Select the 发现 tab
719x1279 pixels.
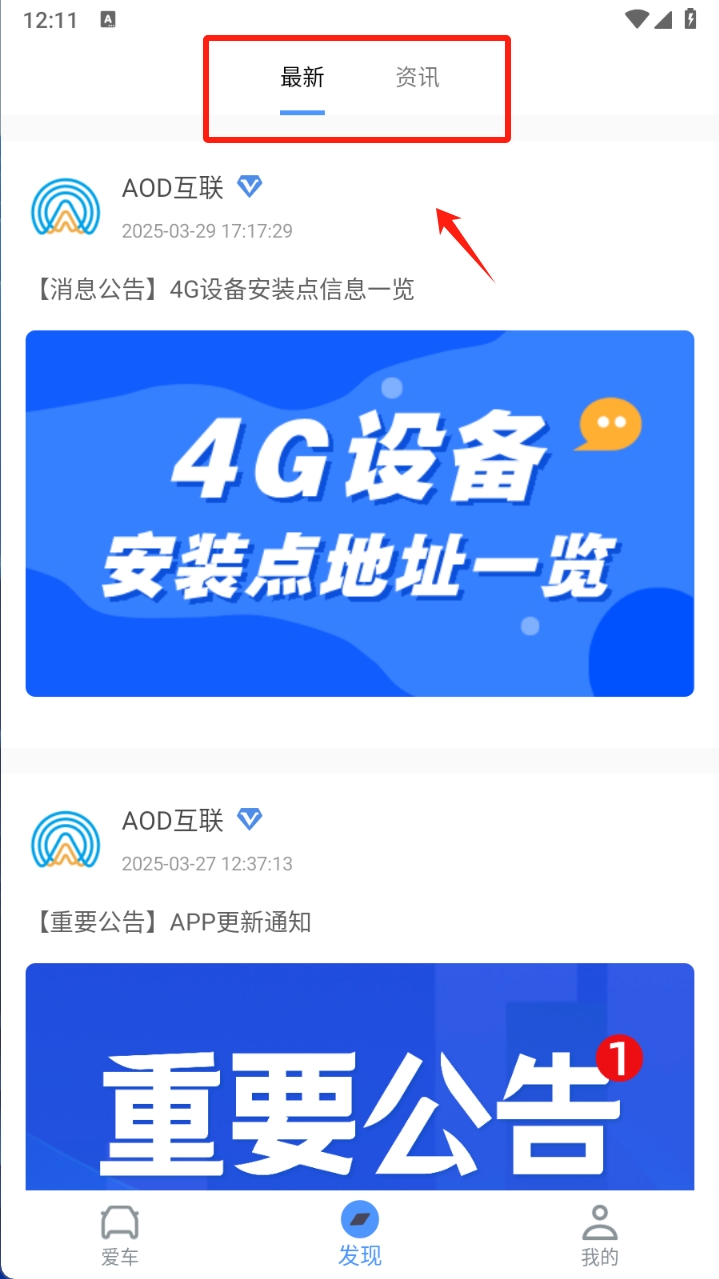(x=360, y=1235)
